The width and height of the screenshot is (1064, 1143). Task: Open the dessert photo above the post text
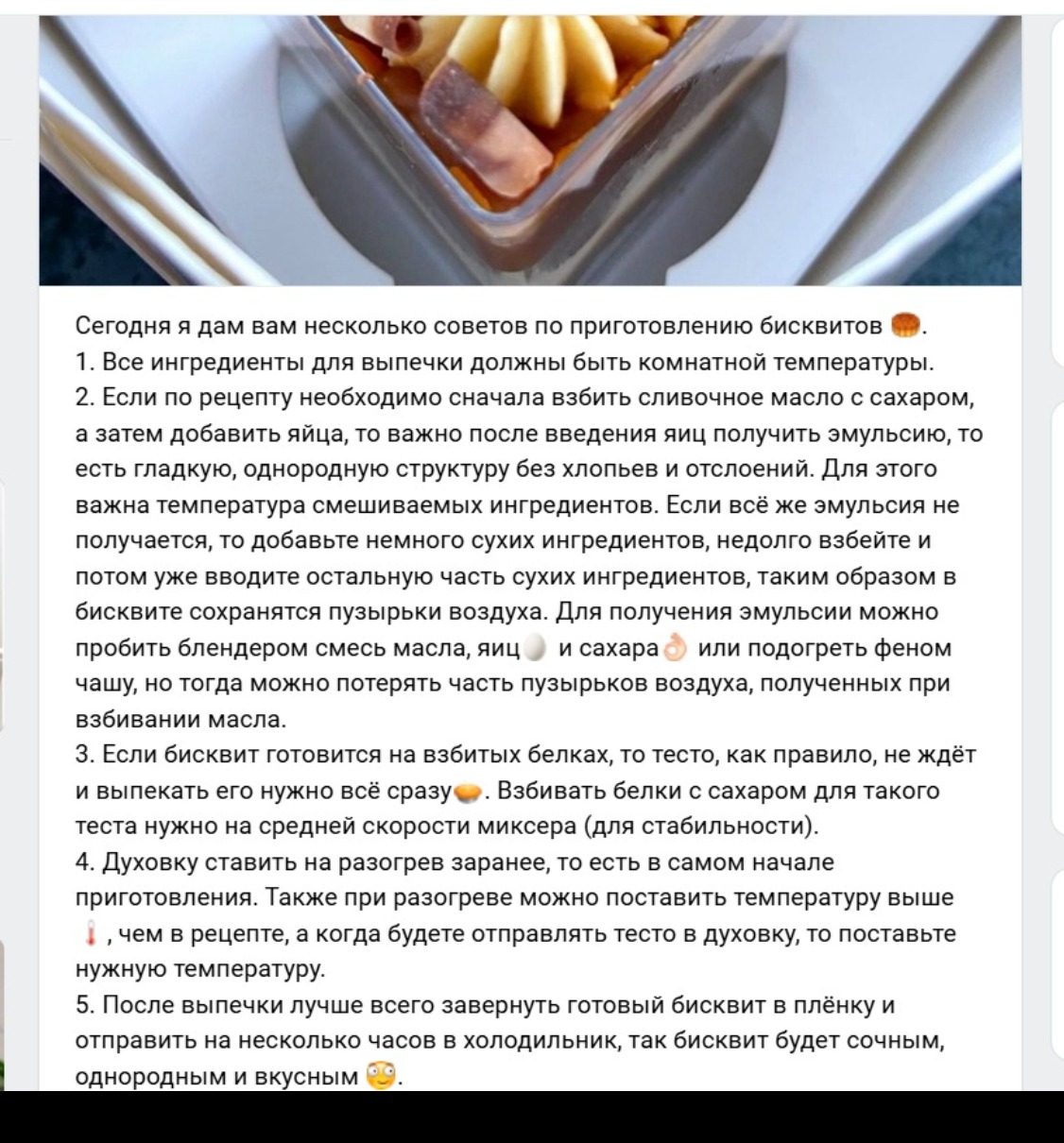point(529,151)
